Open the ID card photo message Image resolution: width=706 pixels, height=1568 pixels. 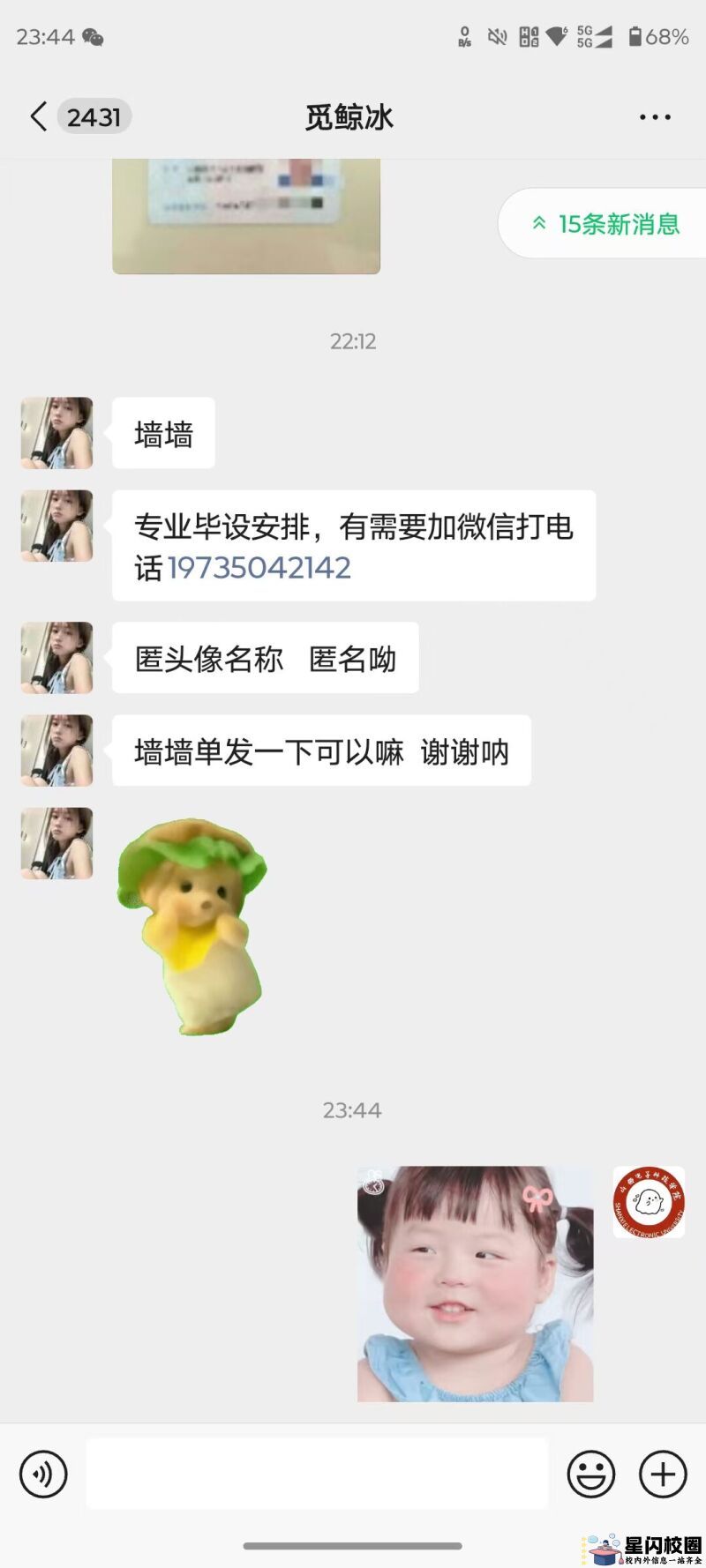point(245,216)
